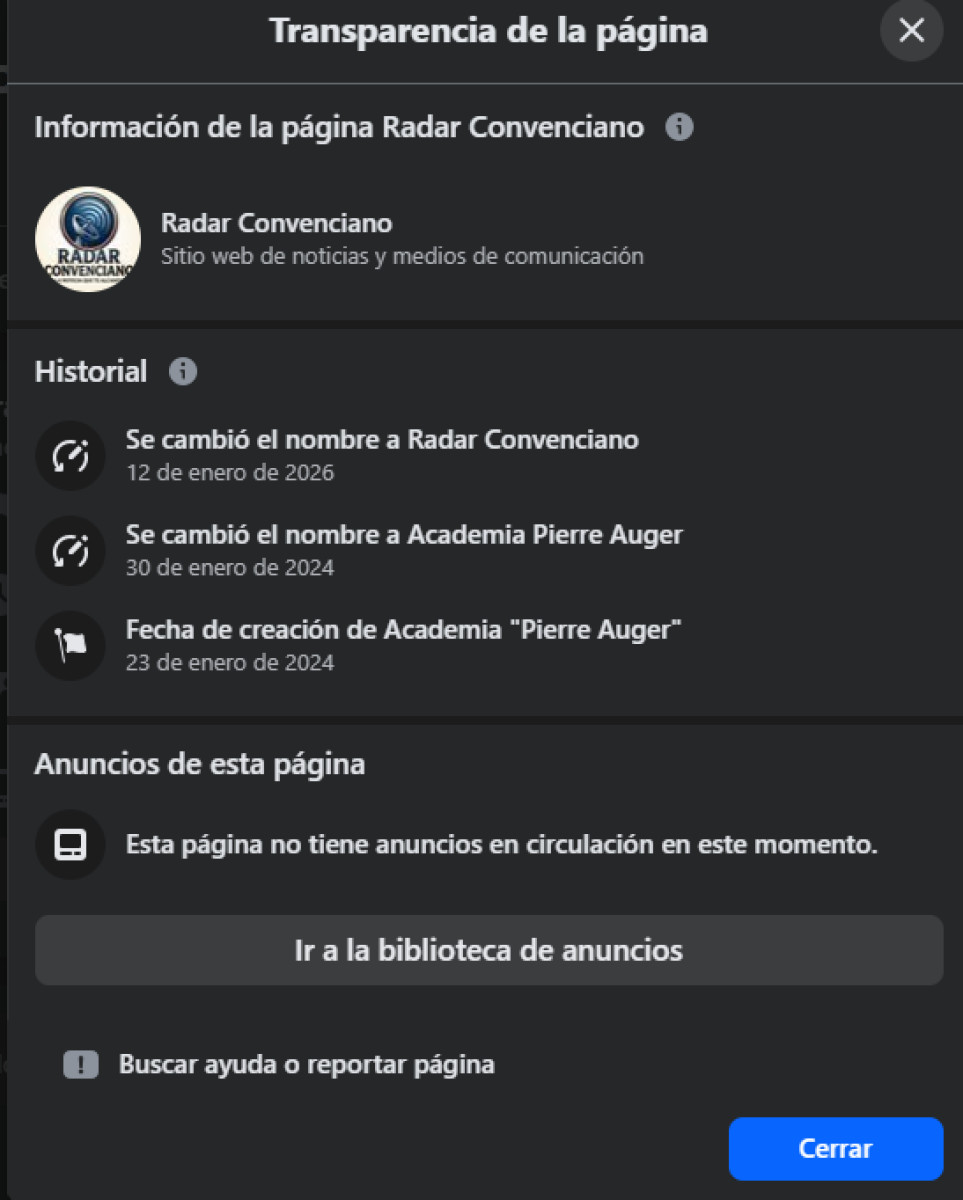Image resolution: width=963 pixels, height=1200 pixels.
Task: Click the ads panel icon under Anuncios de esta página
Action: 70,844
